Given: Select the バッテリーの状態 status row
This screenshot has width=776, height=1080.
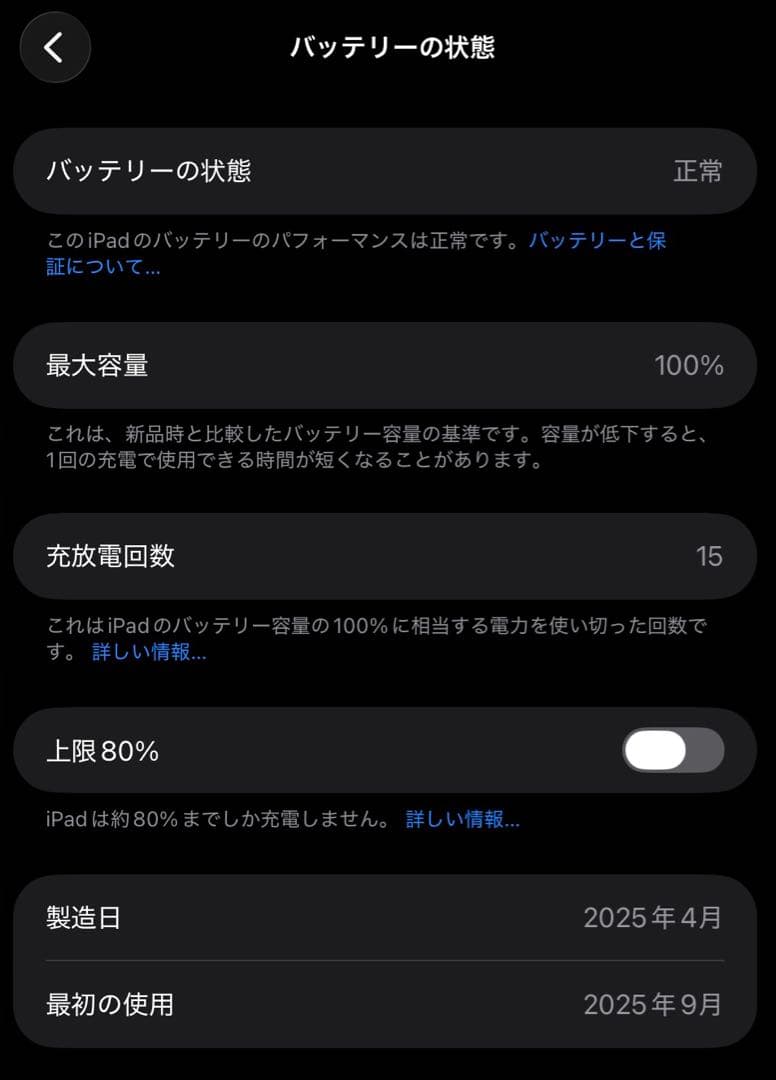Looking at the screenshot, I should pos(388,171).
